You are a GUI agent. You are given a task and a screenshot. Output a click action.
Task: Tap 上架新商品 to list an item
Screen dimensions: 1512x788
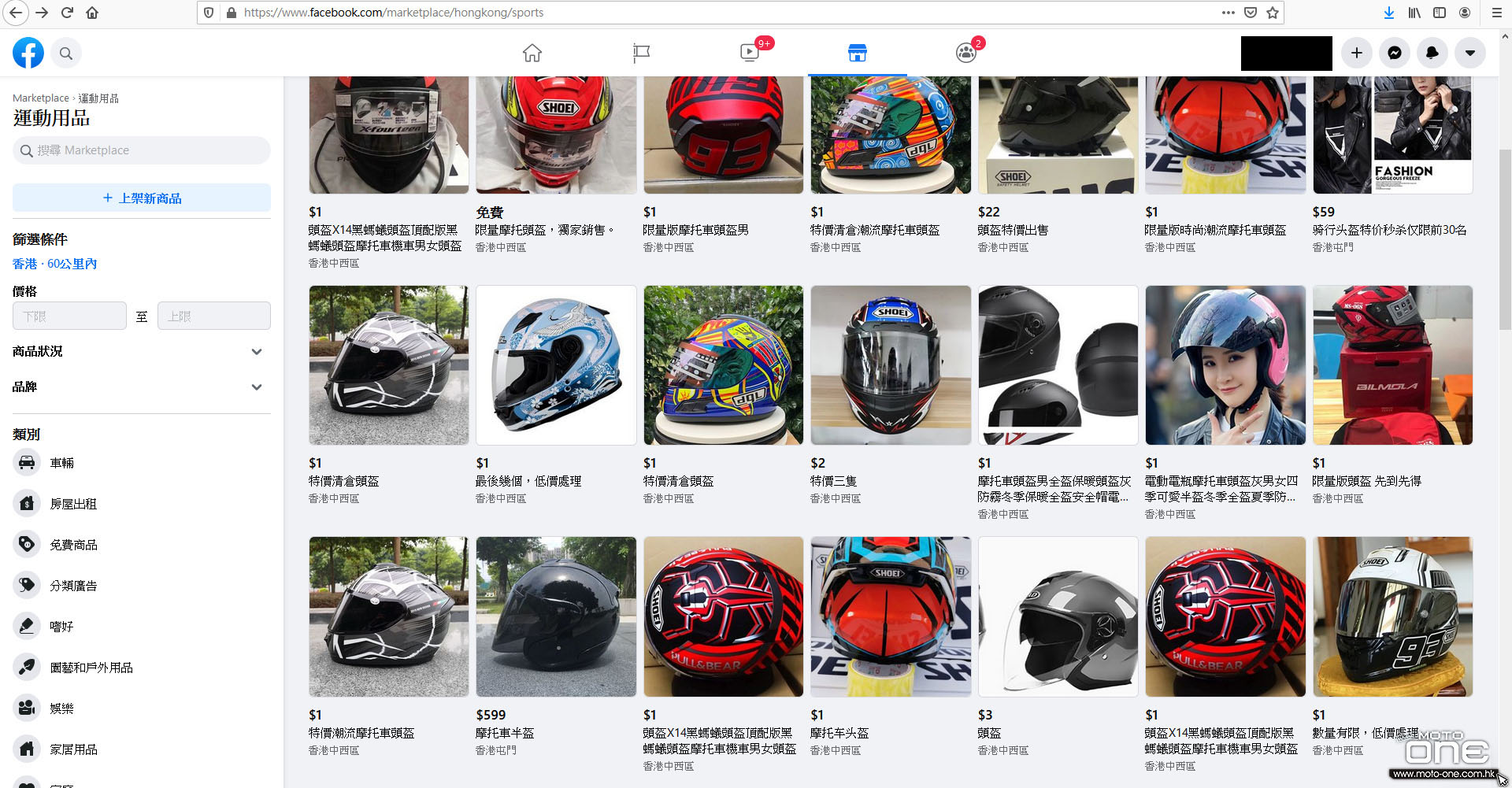click(x=142, y=198)
